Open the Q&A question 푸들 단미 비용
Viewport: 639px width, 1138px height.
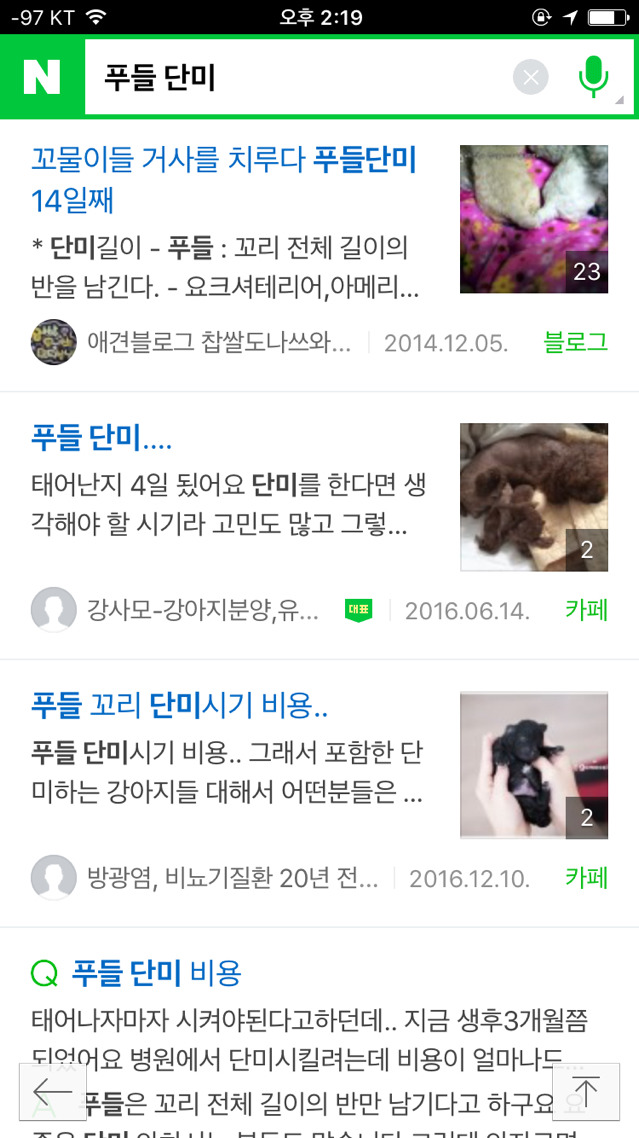pos(156,972)
